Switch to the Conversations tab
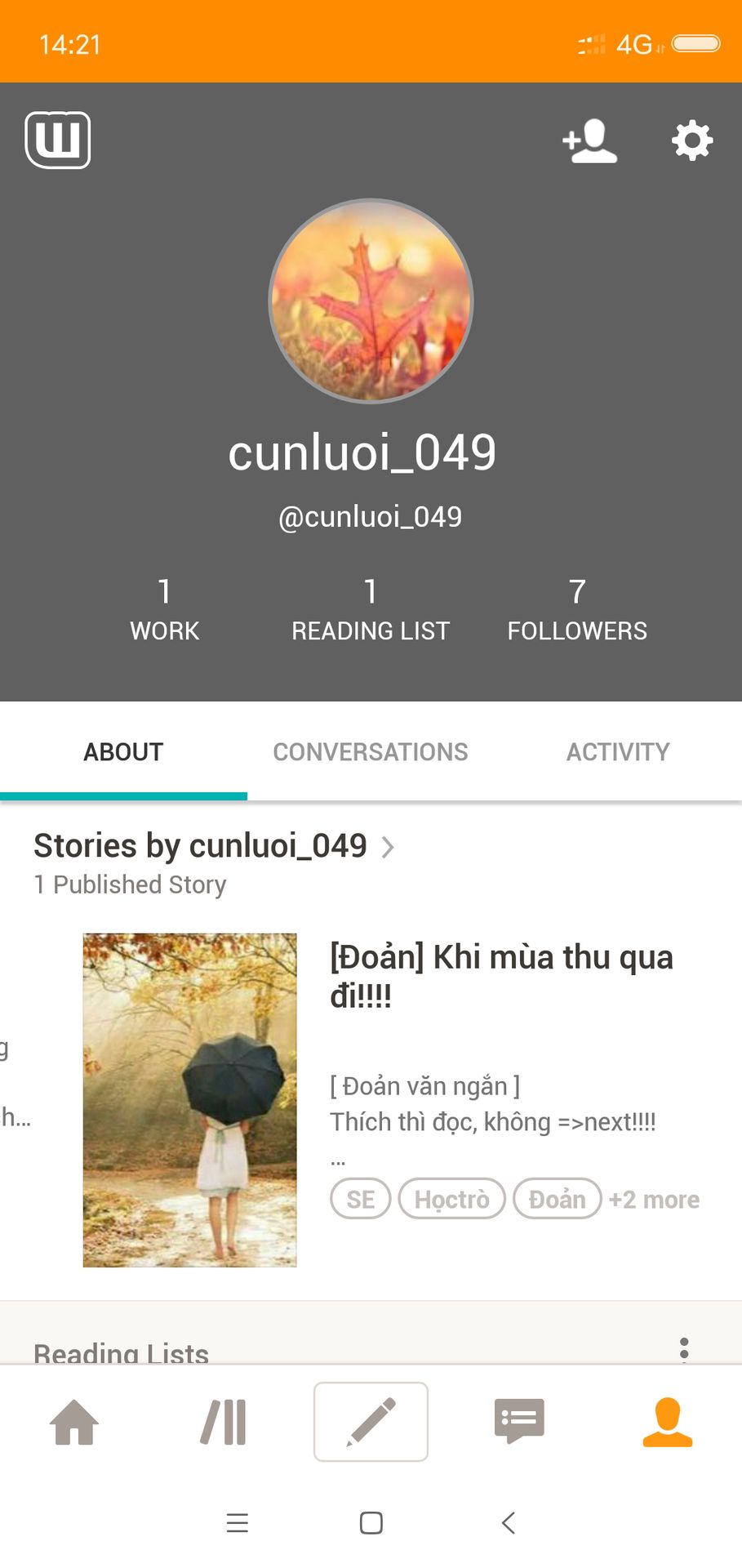 click(x=371, y=751)
